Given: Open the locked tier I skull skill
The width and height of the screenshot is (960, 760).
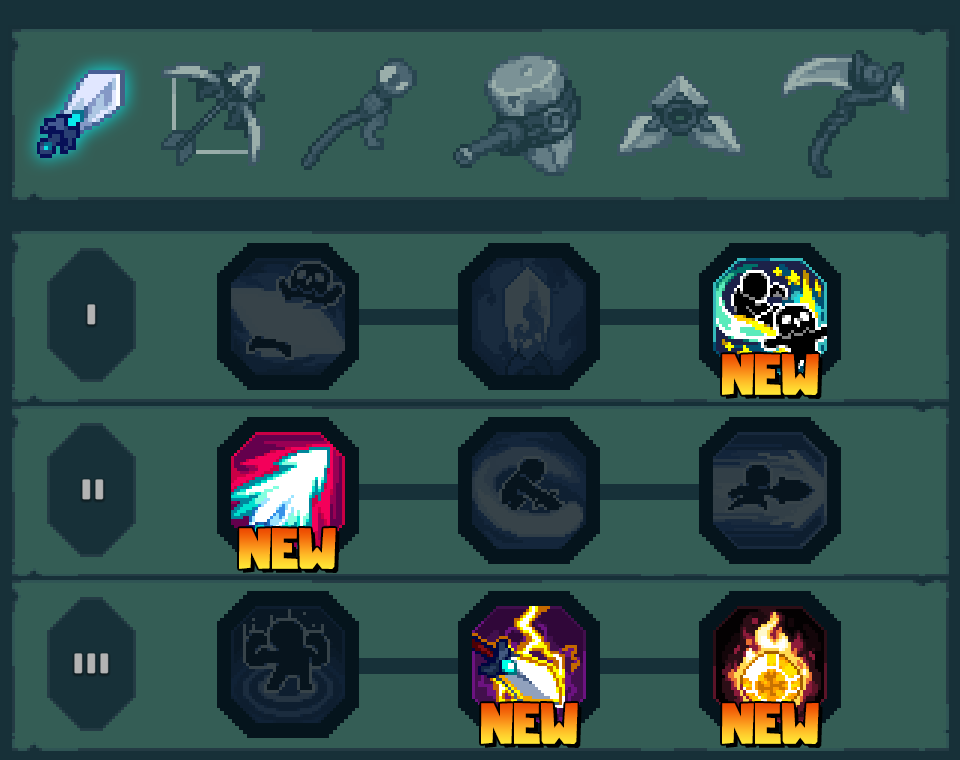Looking at the screenshot, I should [288, 316].
